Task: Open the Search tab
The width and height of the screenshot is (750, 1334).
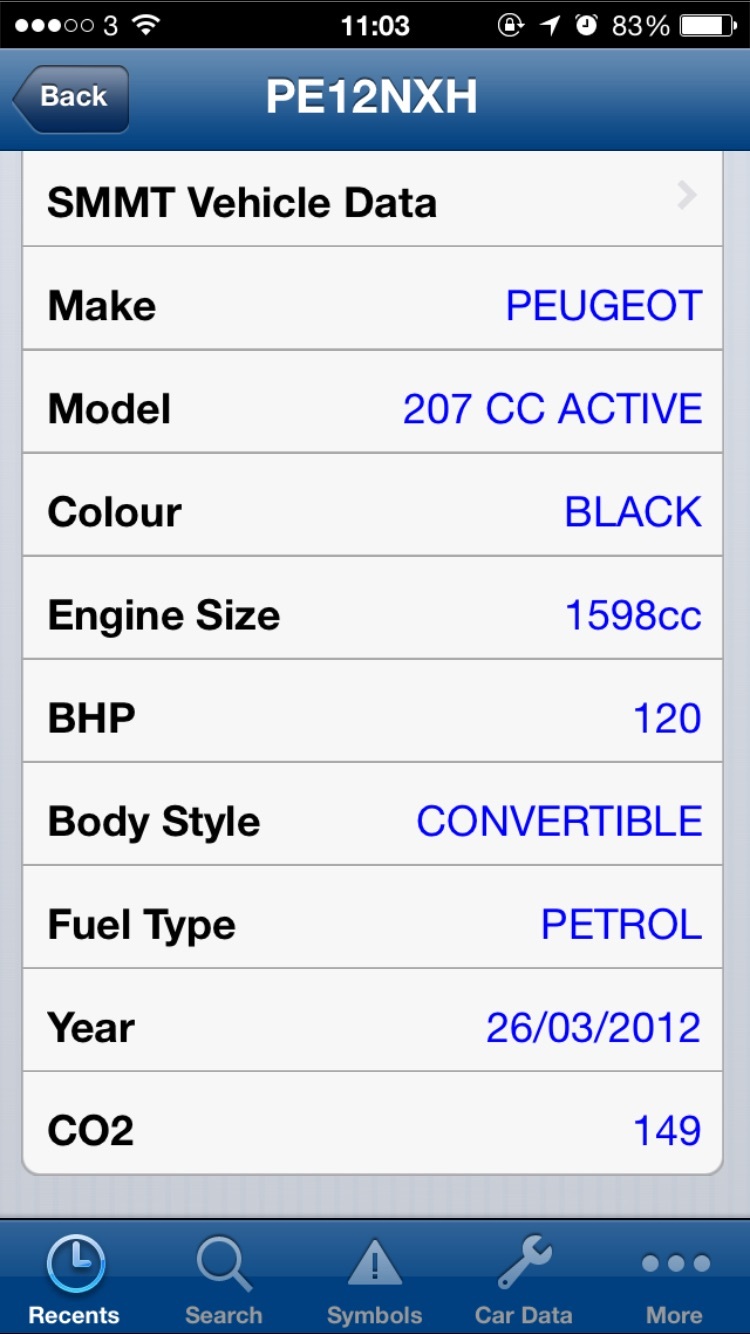Action: click(223, 1279)
